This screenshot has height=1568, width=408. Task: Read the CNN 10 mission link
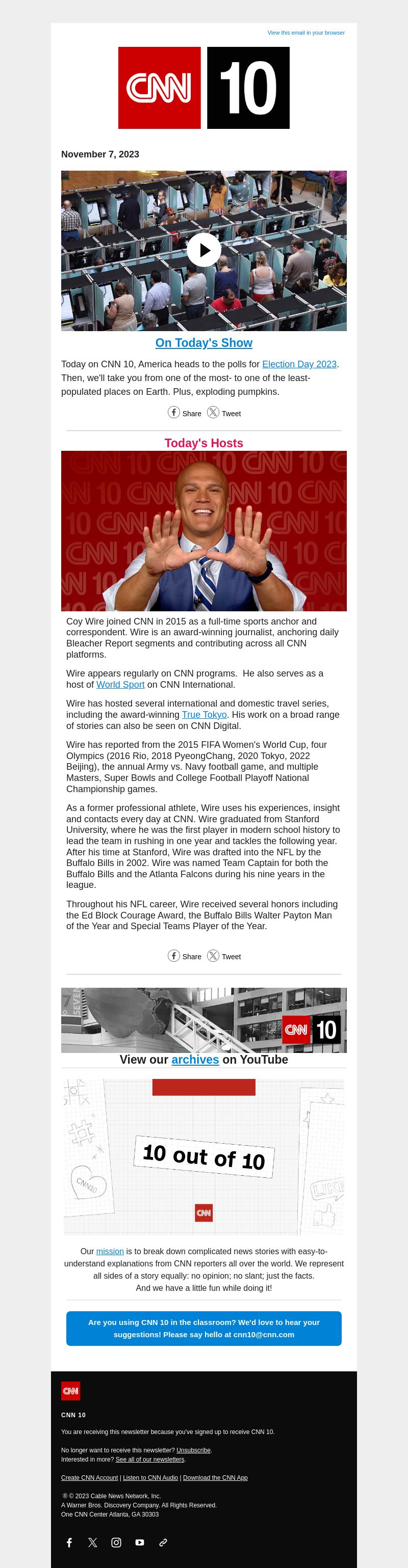coord(110,1251)
